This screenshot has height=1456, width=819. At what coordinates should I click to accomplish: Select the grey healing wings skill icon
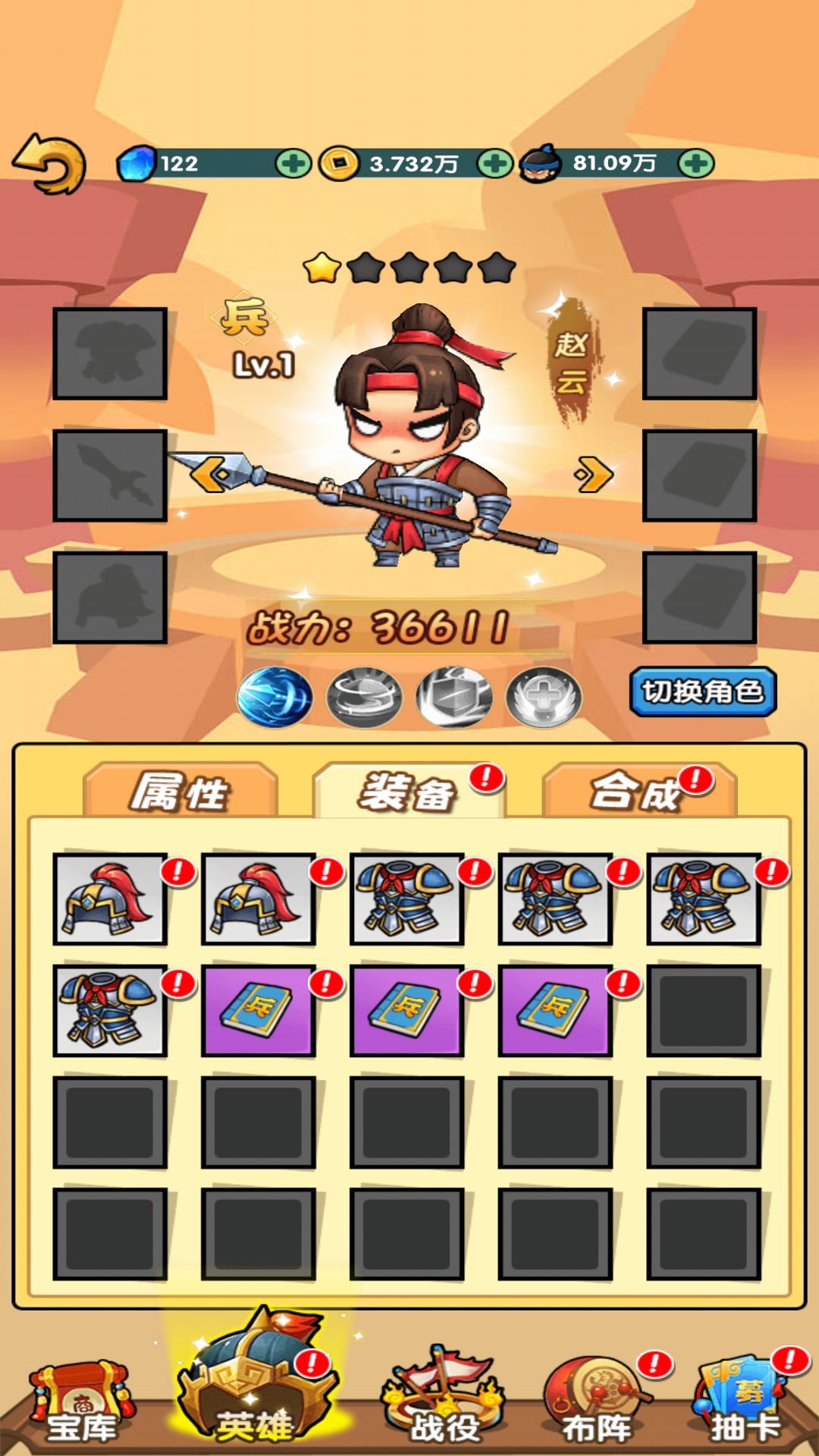click(x=544, y=697)
